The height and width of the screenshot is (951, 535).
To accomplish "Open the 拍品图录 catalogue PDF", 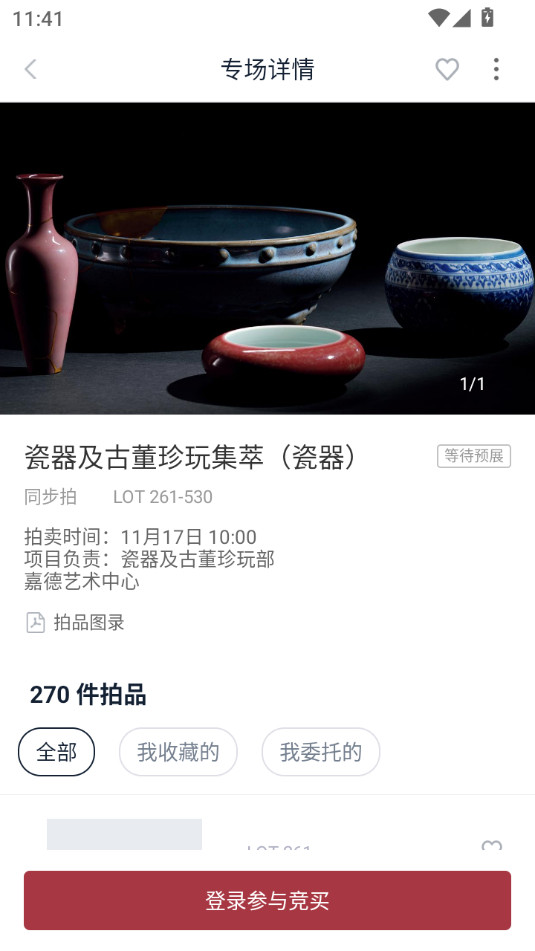I will pos(75,622).
